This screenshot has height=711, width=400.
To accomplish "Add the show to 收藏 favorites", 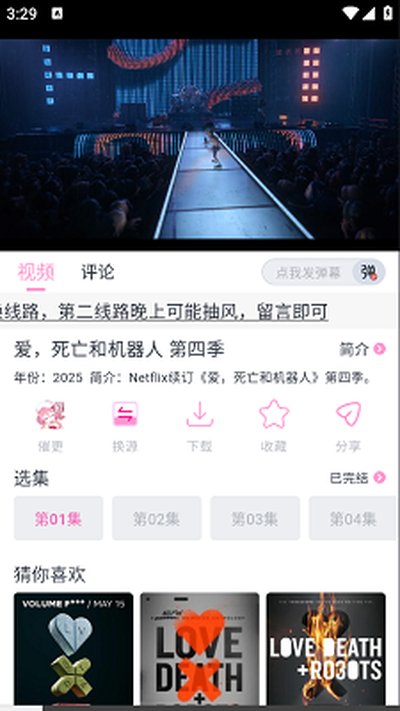I will (x=273, y=426).
